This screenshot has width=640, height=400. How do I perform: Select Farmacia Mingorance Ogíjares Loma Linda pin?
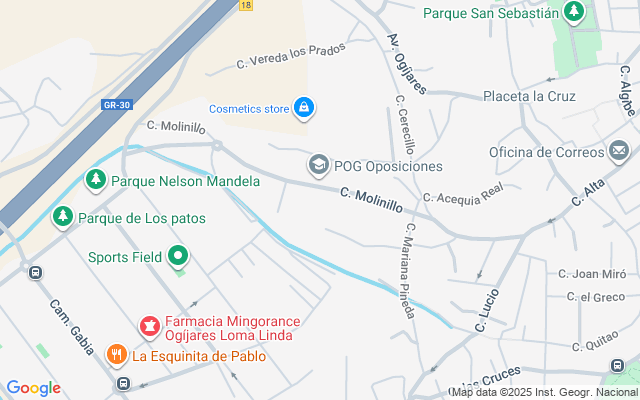pos(150,325)
